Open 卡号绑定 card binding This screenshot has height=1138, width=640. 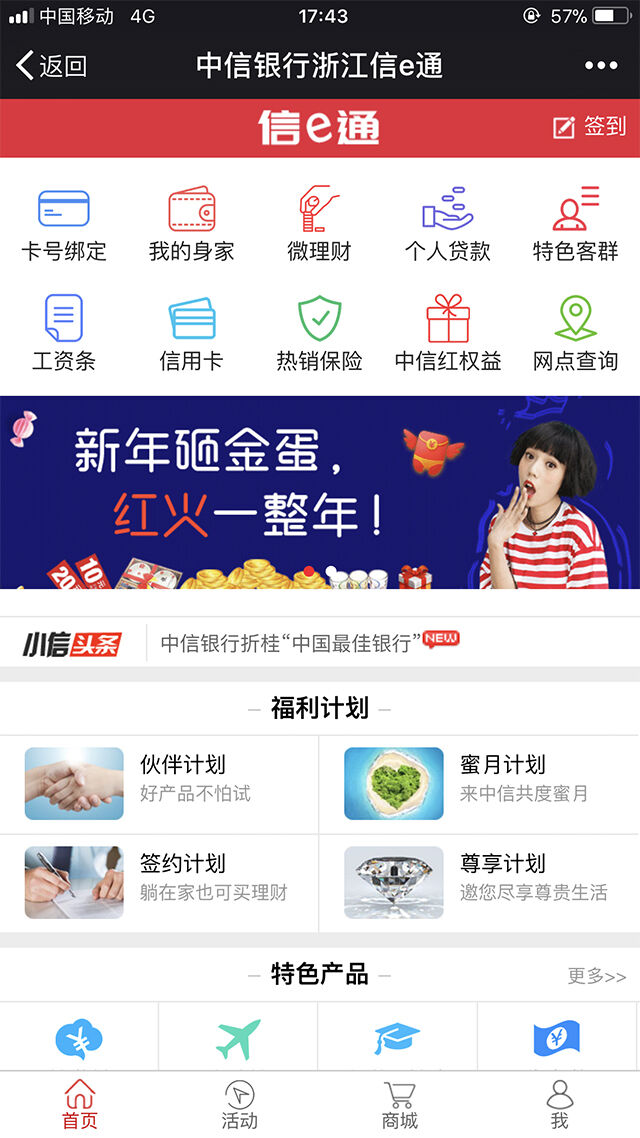(x=64, y=225)
